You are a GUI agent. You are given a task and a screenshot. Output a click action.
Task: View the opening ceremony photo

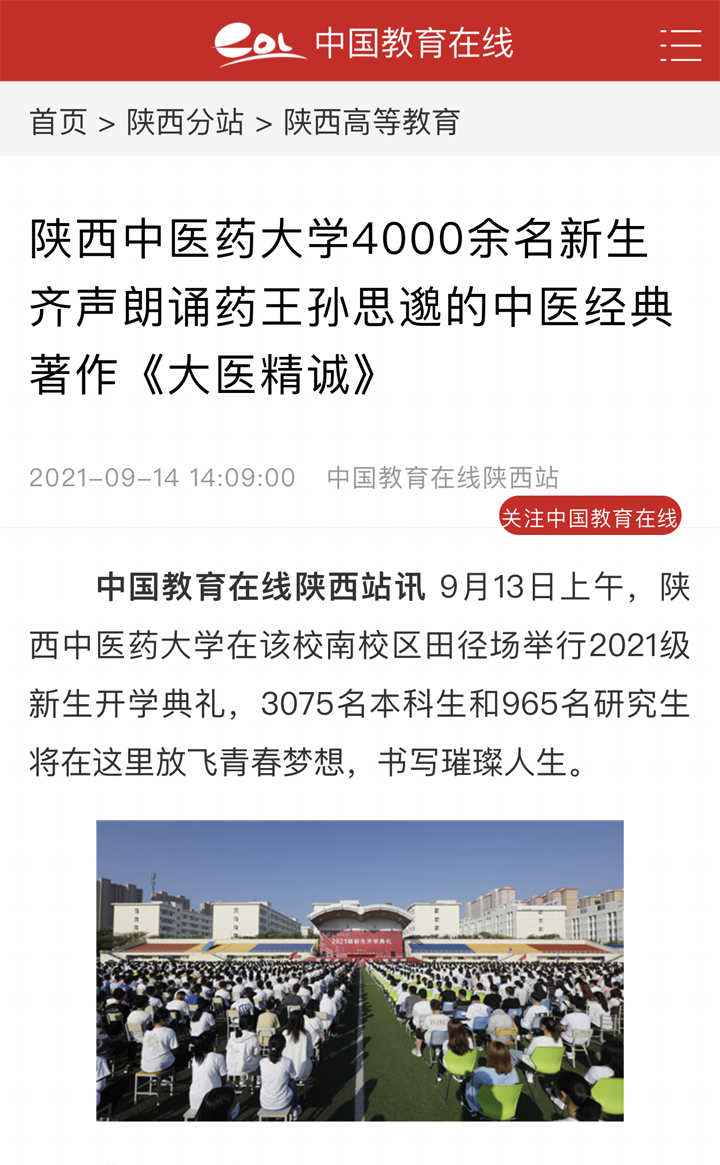360,970
